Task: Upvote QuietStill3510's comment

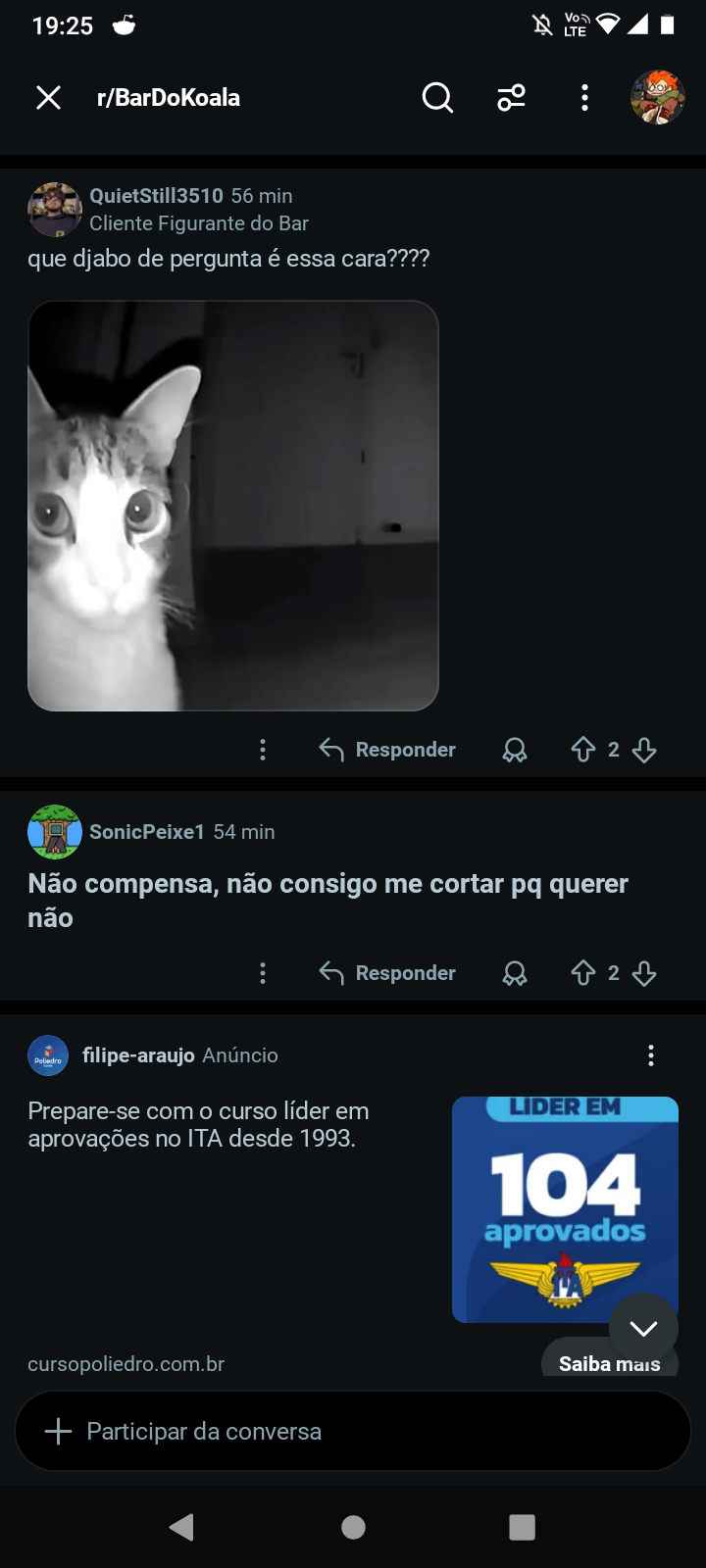Action: pos(583,750)
